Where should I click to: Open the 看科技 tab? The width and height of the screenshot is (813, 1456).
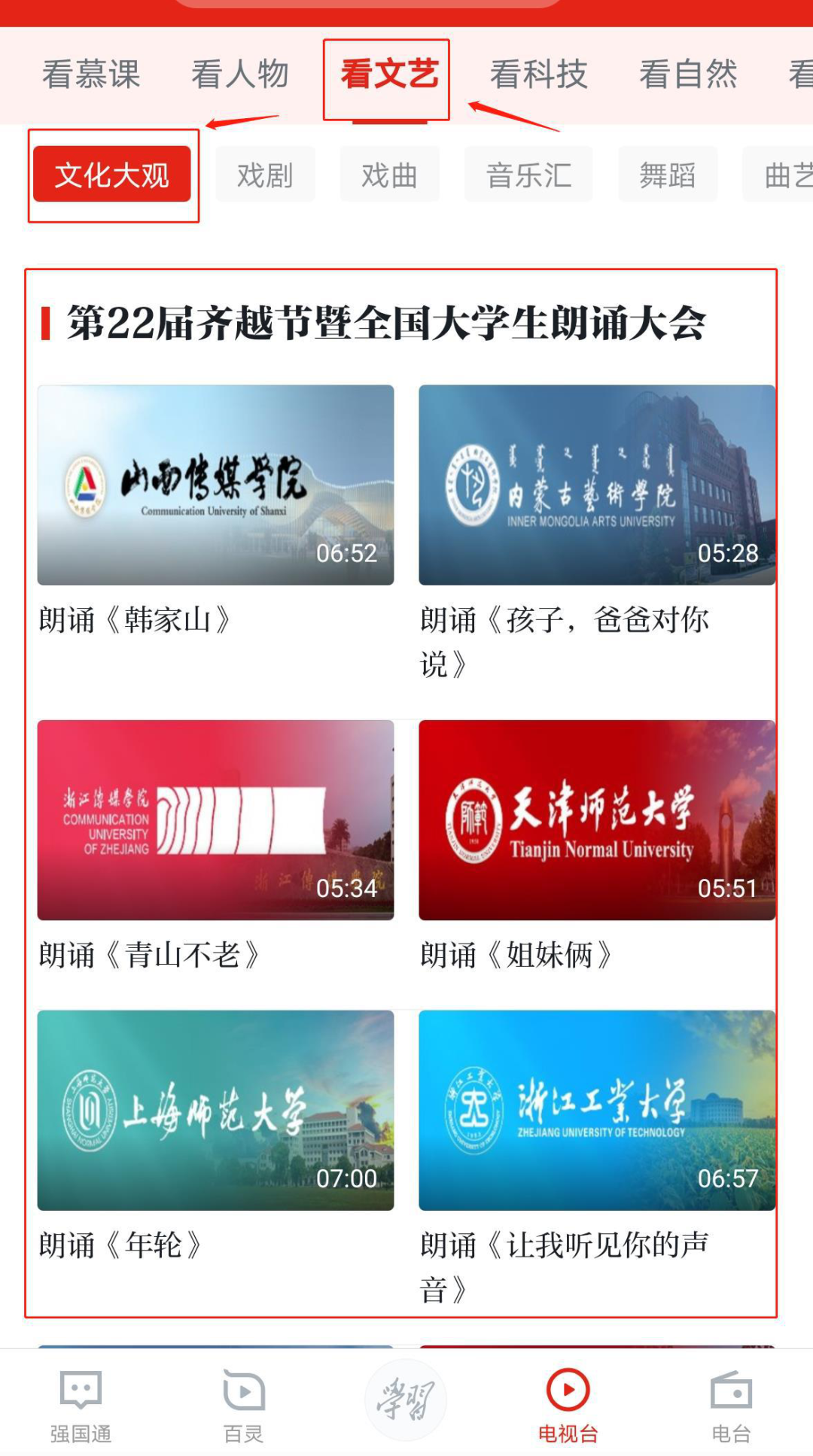tap(538, 74)
